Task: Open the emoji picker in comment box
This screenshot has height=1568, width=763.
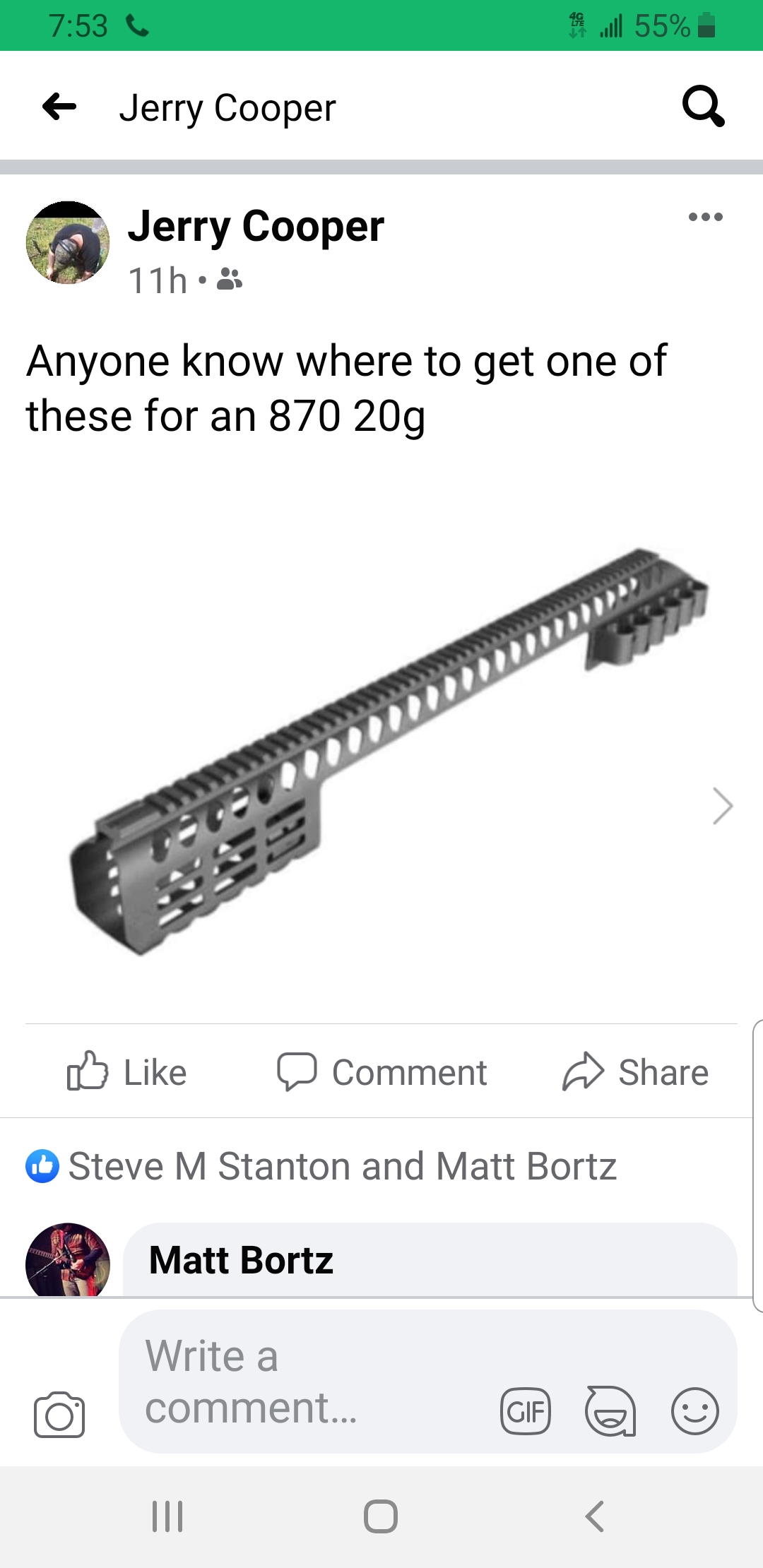Action: tap(695, 1411)
